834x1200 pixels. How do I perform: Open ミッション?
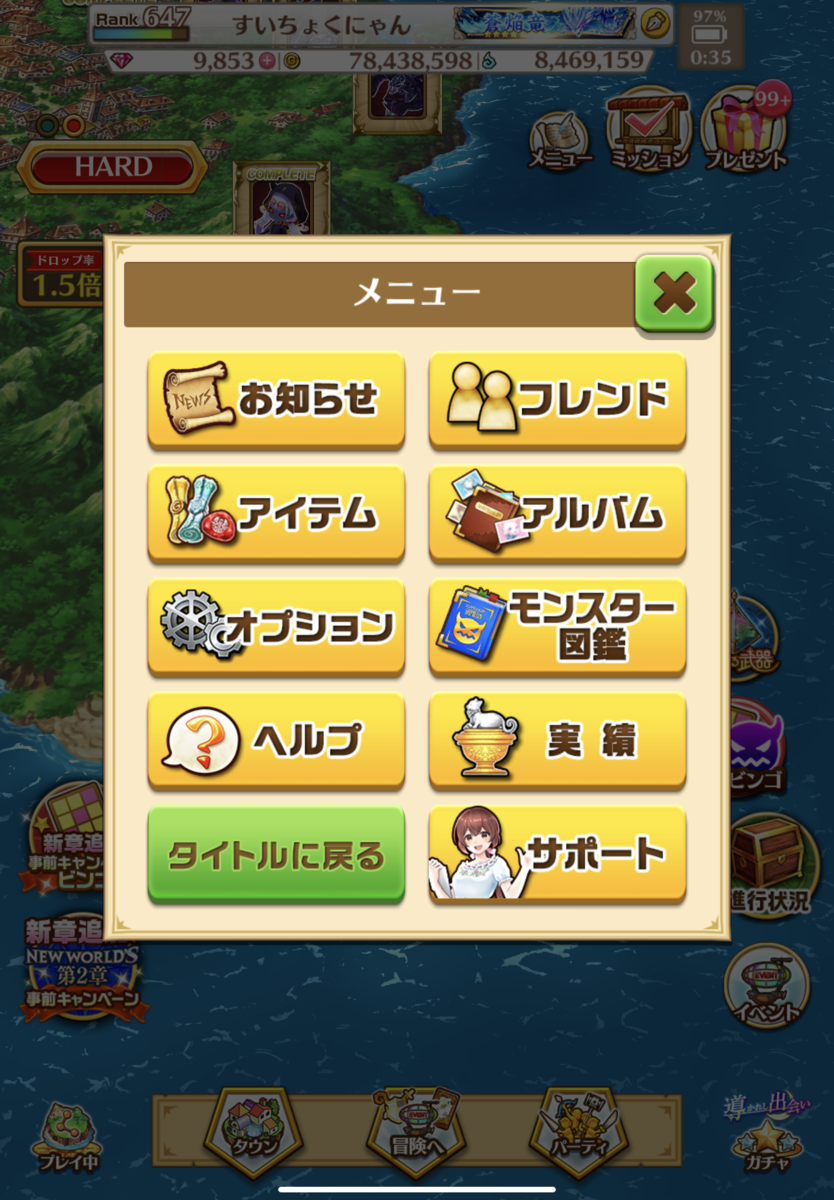[649, 132]
